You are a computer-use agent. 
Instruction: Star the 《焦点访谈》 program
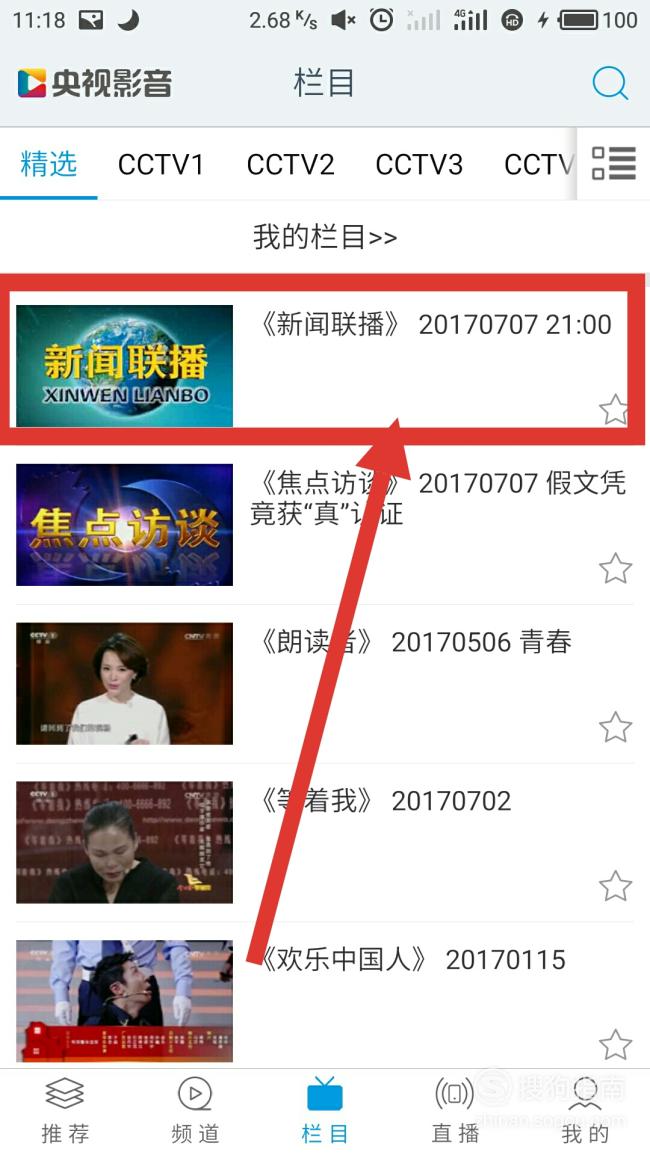click(615, 569)
